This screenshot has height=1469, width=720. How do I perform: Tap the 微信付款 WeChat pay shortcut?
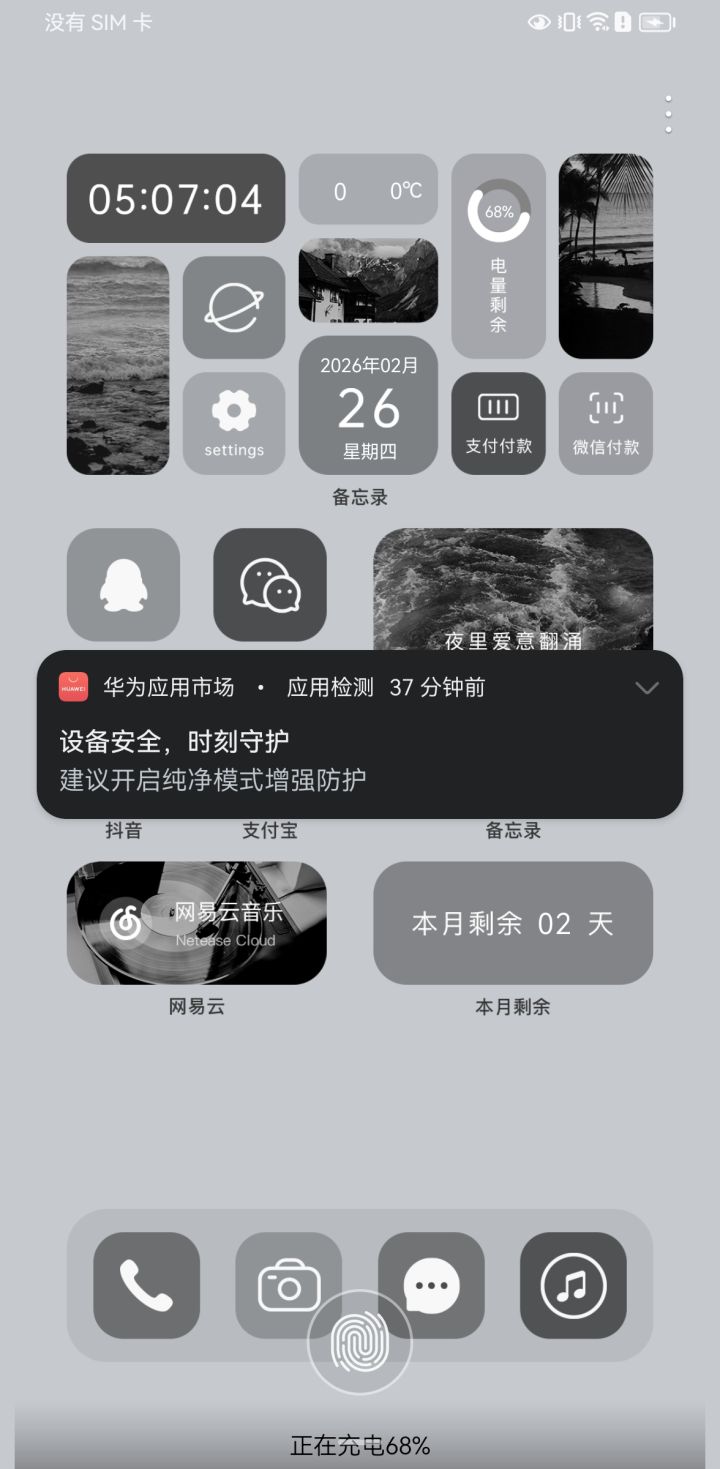[x=605, y=422]
